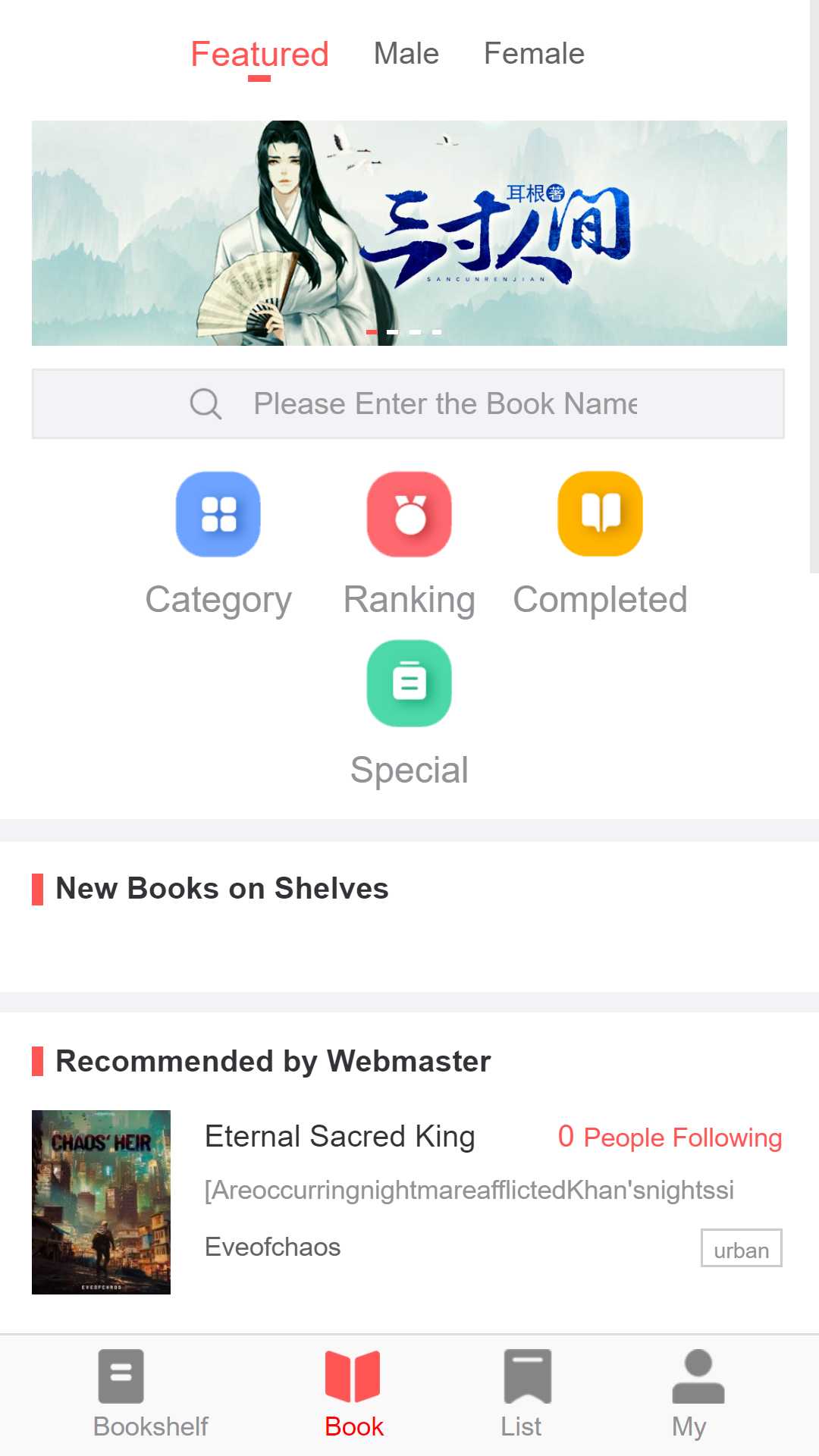Open the My profile tab

click(x=691, y=1395)
